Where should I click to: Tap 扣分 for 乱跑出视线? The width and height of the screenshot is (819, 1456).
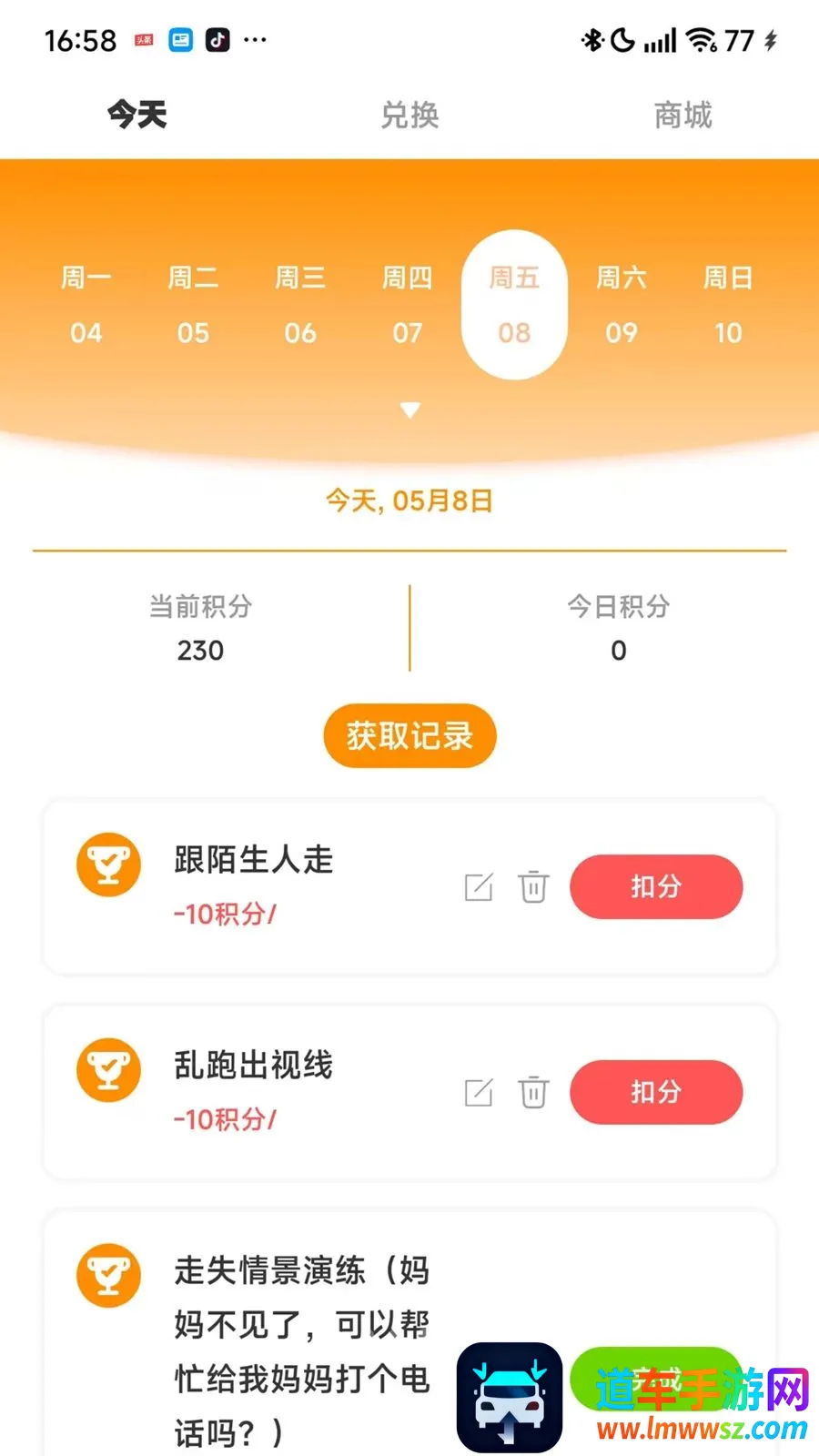pos(656,1092)
